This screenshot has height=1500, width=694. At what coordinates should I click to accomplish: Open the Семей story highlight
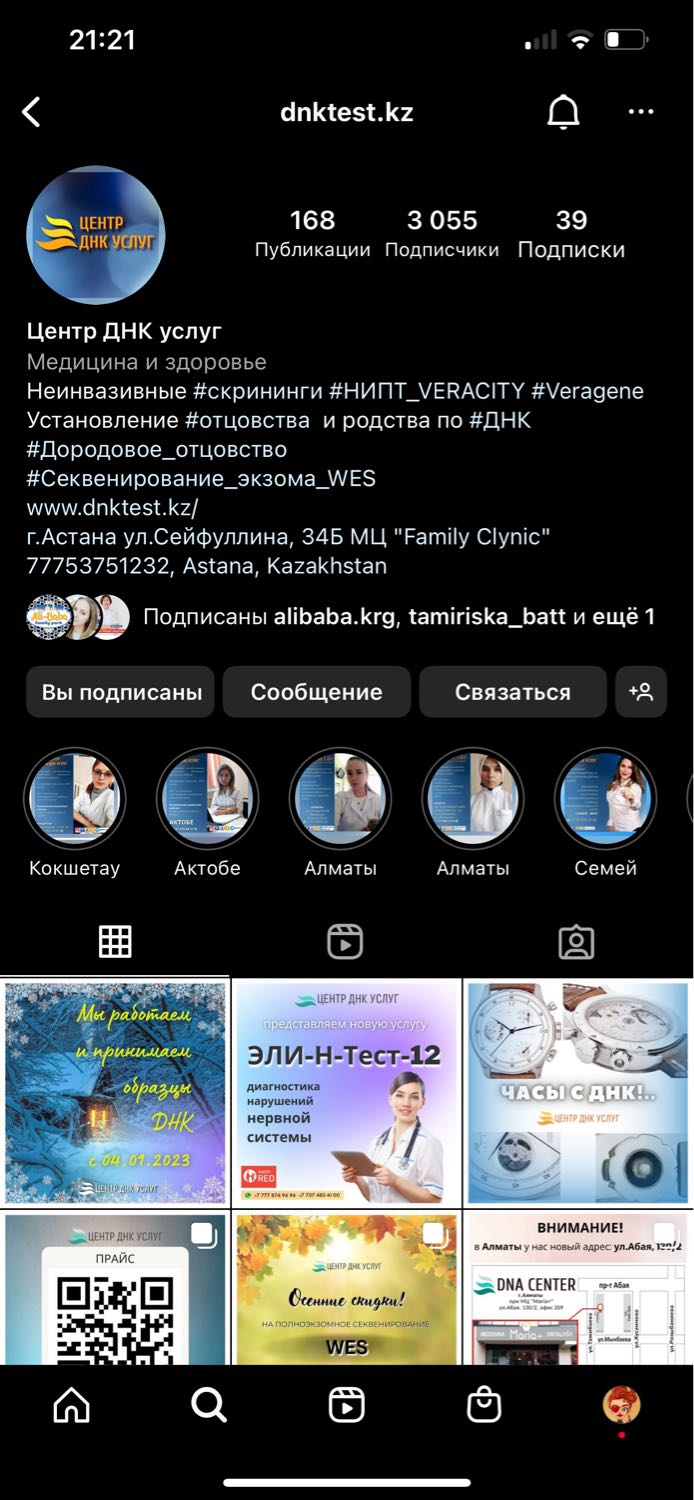click(x=605, y=799)
